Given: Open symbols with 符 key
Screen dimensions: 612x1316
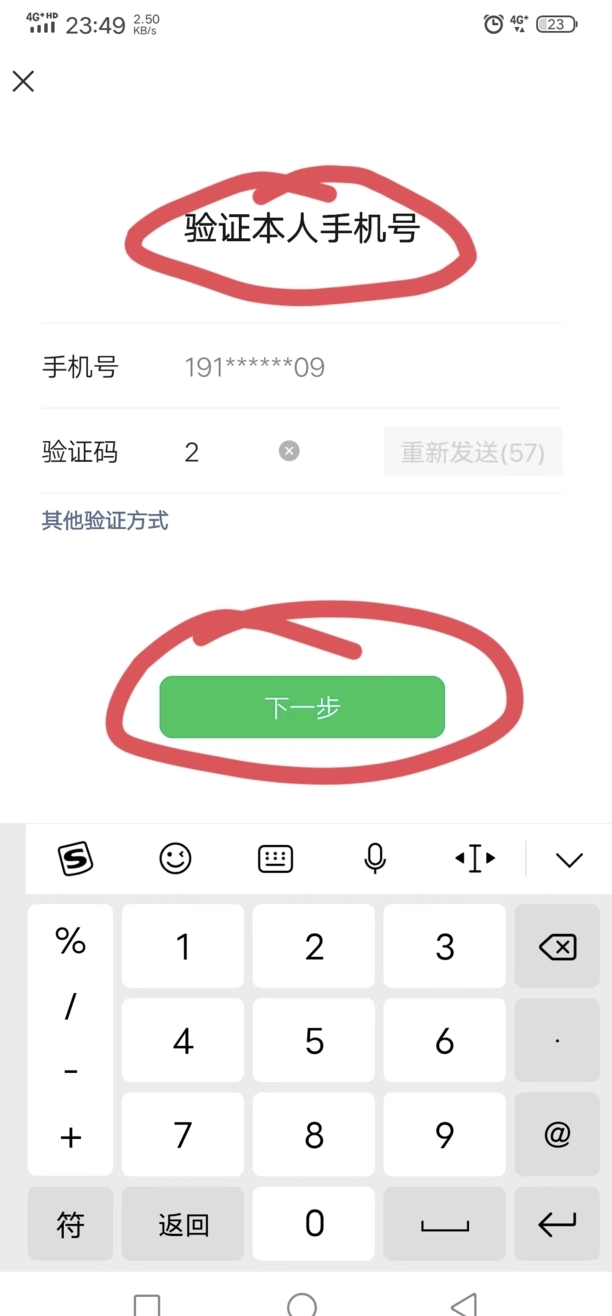Looking at the screenshot, I should 70,1224.
